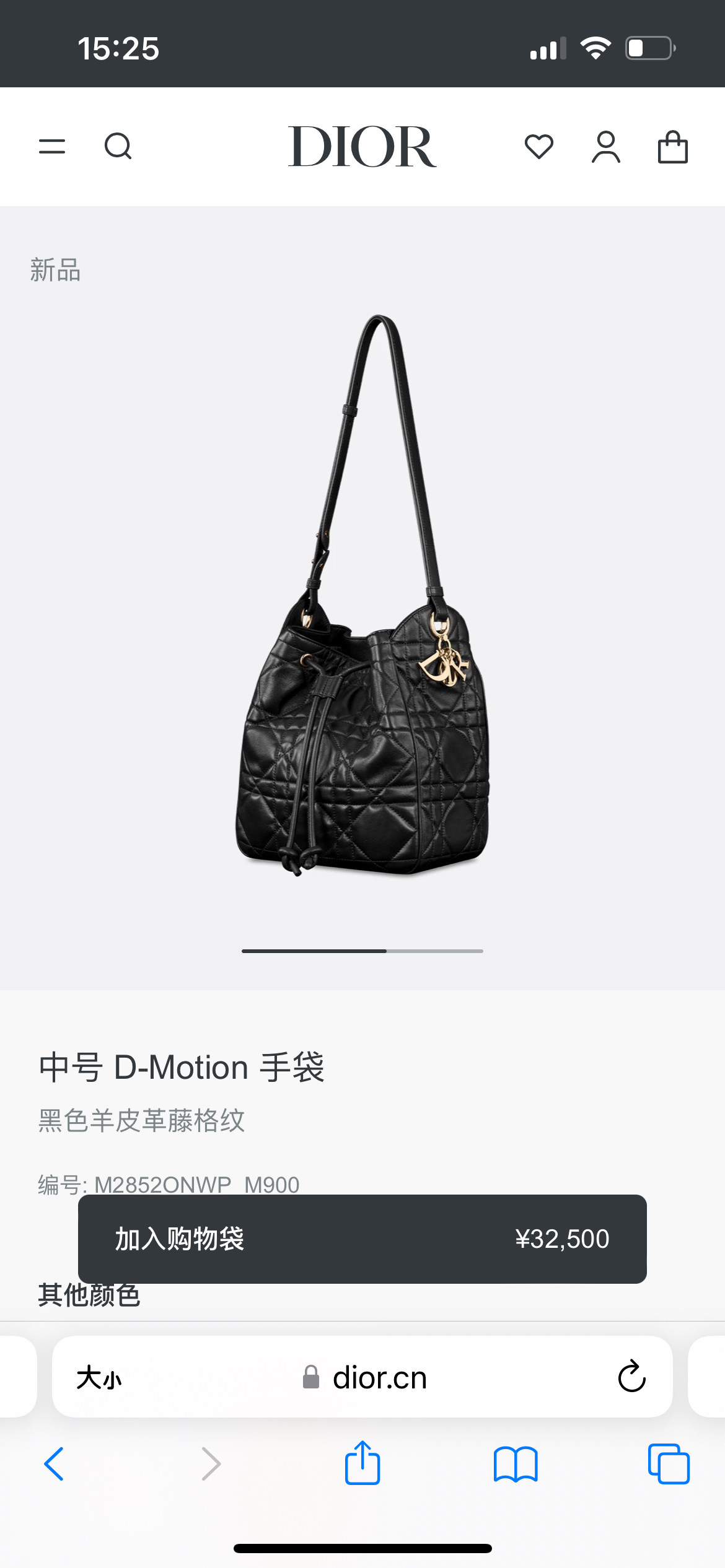Go back to previous page in Safari
Screen dimensions: 725x1568
(x=55, y=1464)
